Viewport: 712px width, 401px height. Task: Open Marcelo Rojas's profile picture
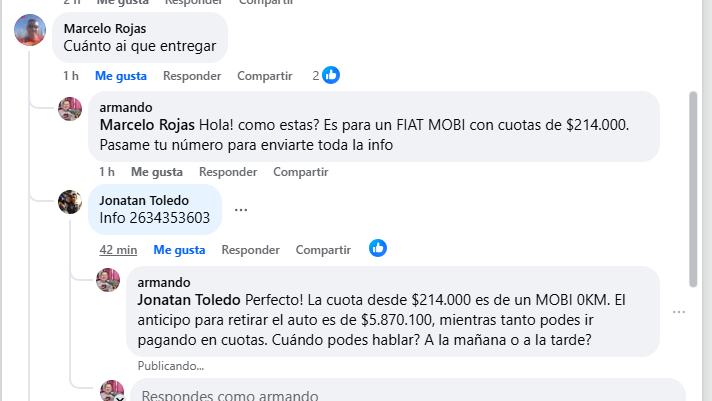[30, 30]
